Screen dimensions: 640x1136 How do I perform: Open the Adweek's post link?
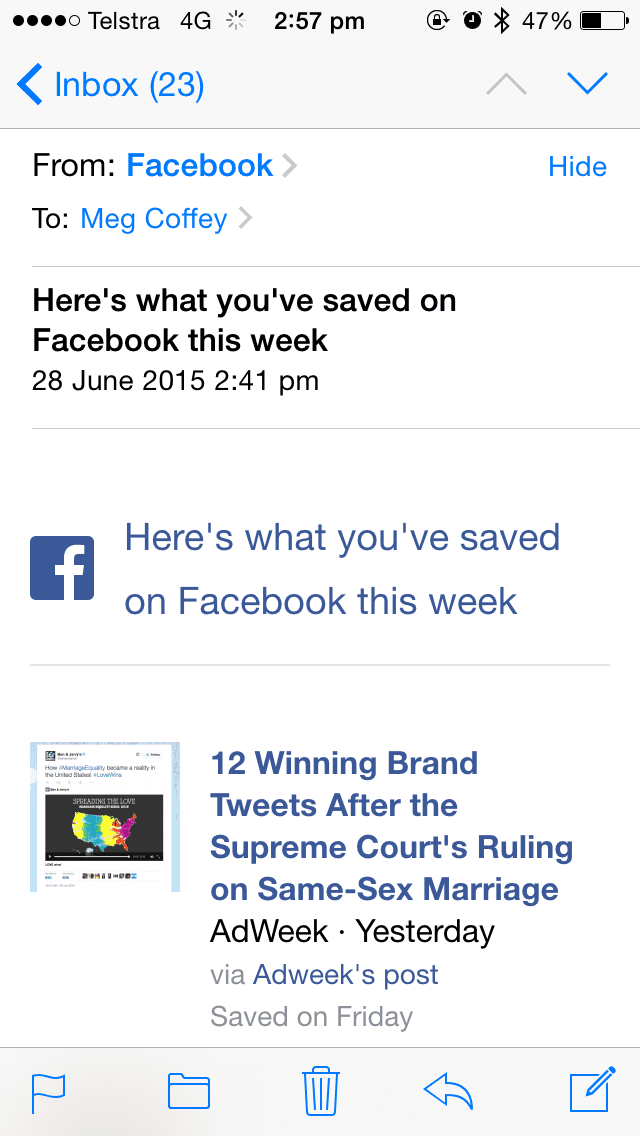coord(346,974)
